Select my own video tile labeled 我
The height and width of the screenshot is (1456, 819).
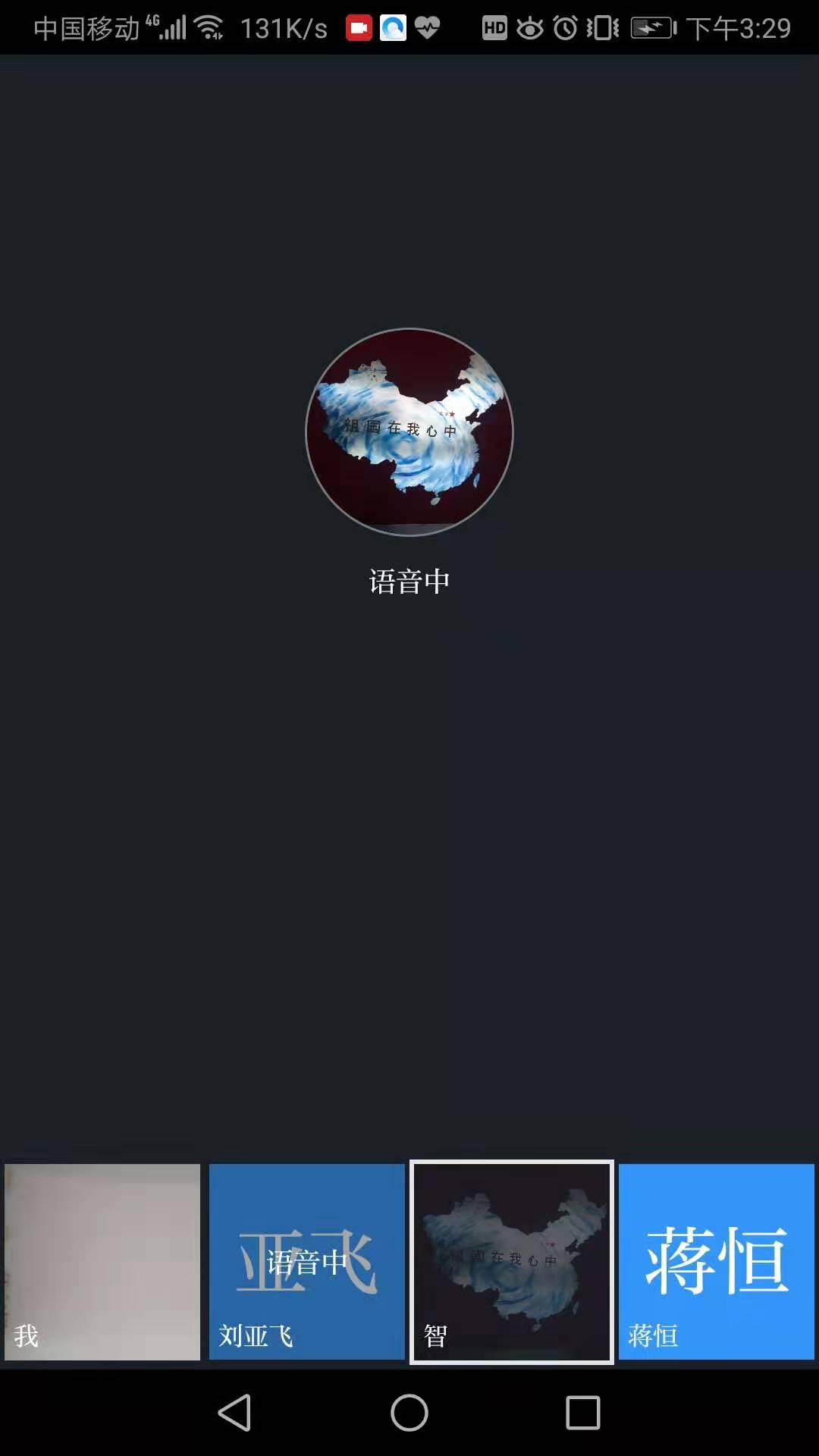tap(102, 1262)
